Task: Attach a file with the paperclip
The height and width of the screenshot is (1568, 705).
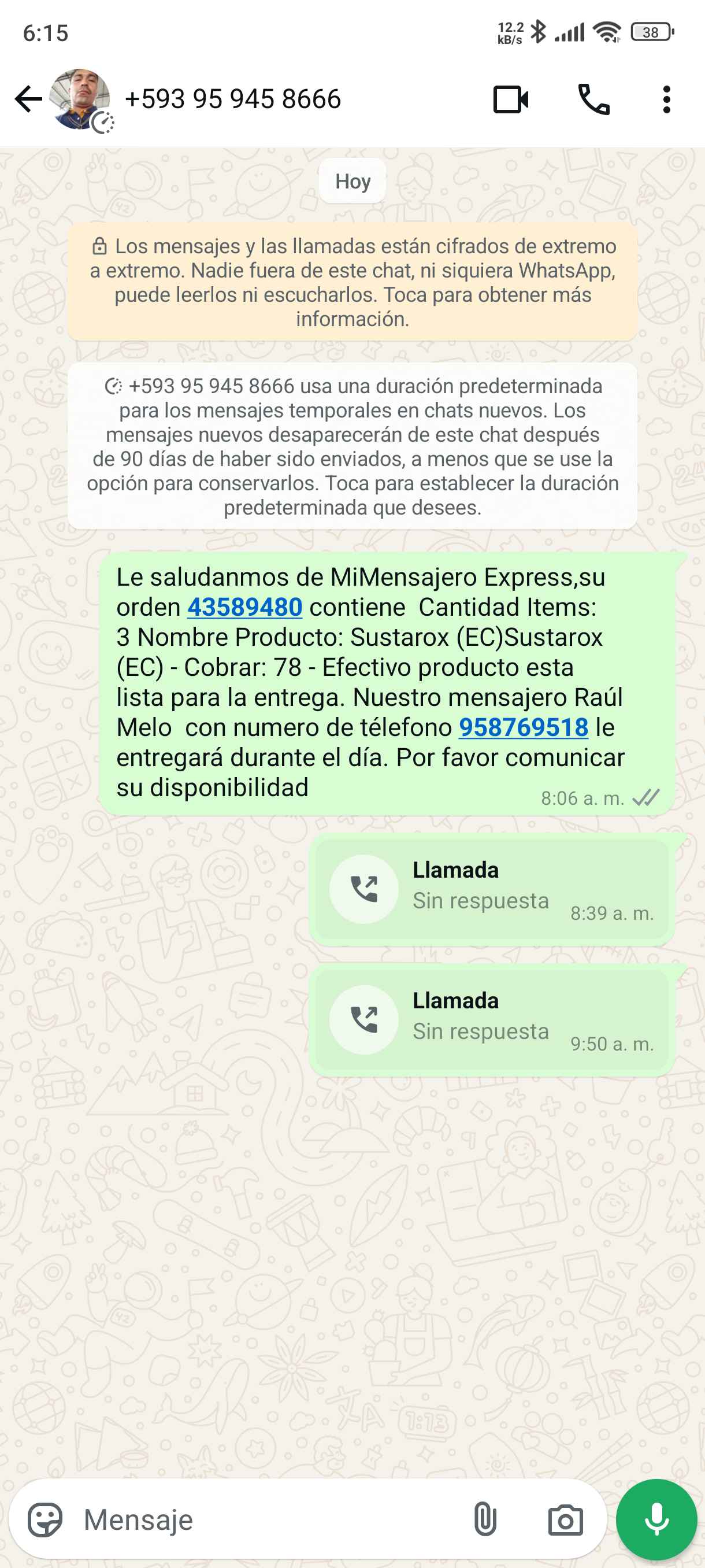Action: 485,1520
